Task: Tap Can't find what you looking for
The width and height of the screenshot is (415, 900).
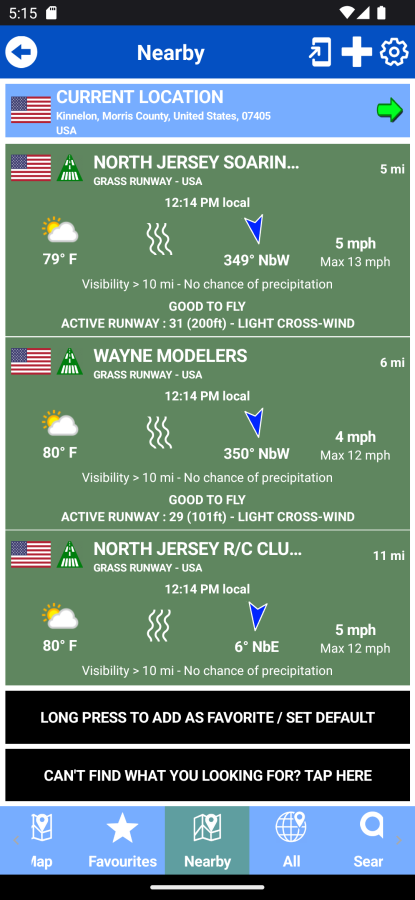Action: [x=207, y=775]
